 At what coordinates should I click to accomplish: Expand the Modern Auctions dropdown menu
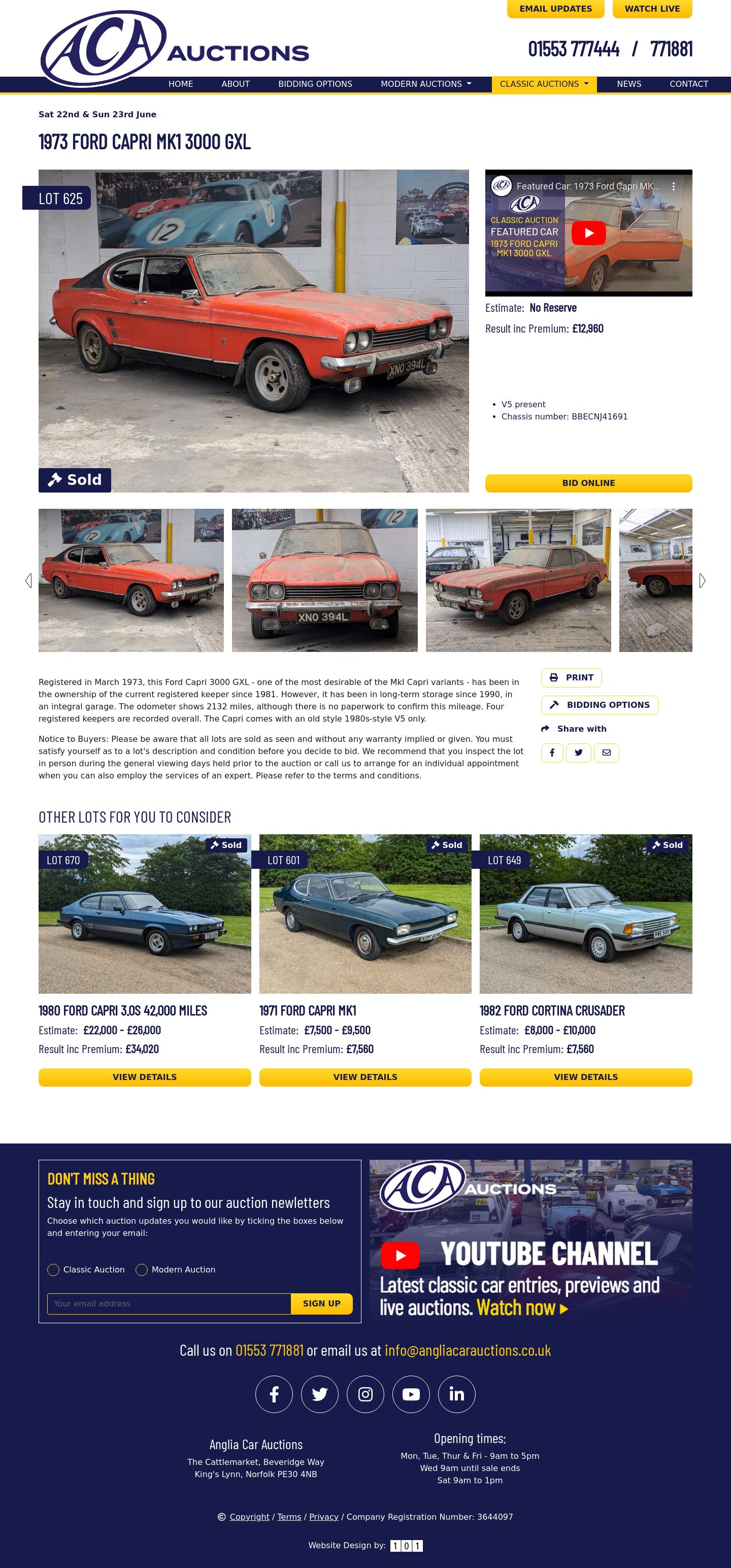click(x=425, y=84)
